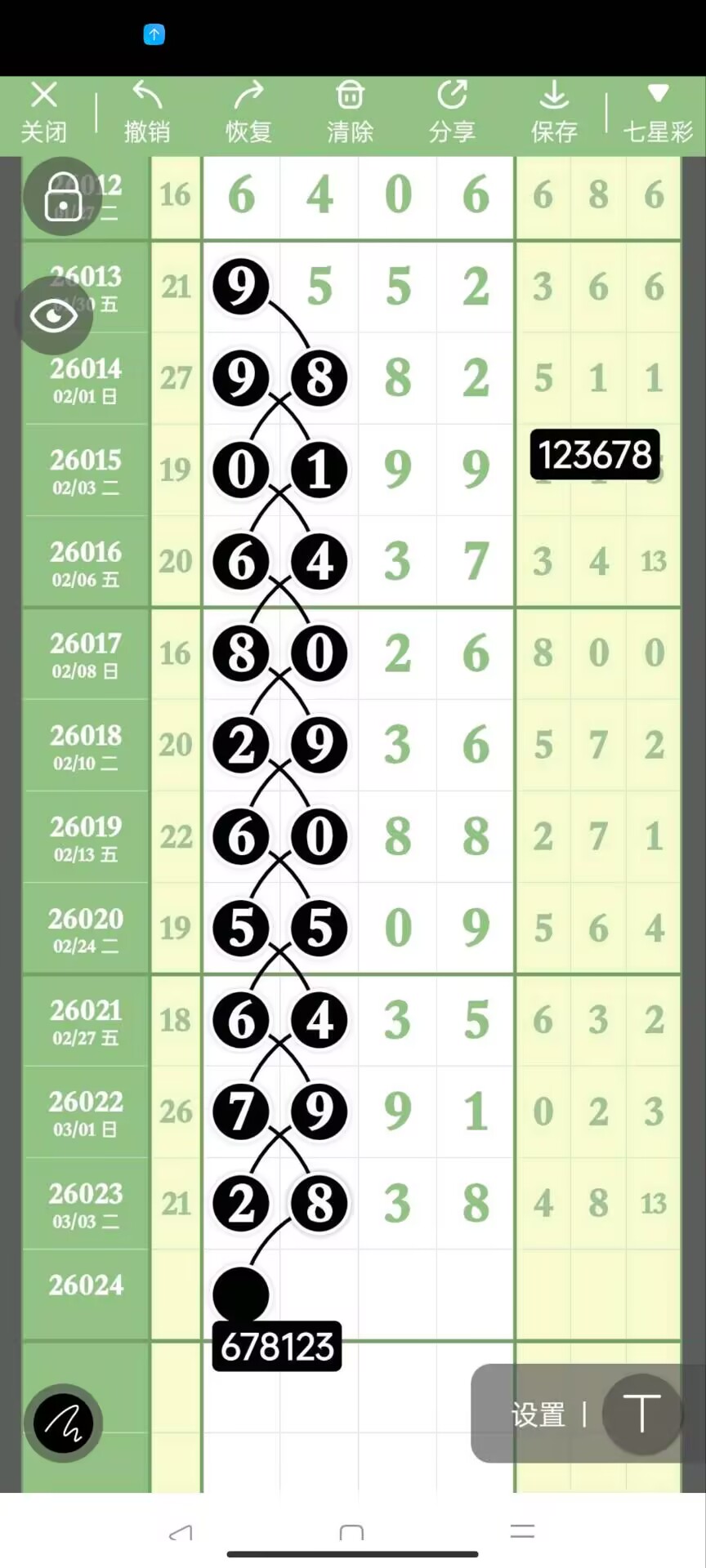Tap the system back navigation button
Screen dimensions: 706x1568
181,1533
